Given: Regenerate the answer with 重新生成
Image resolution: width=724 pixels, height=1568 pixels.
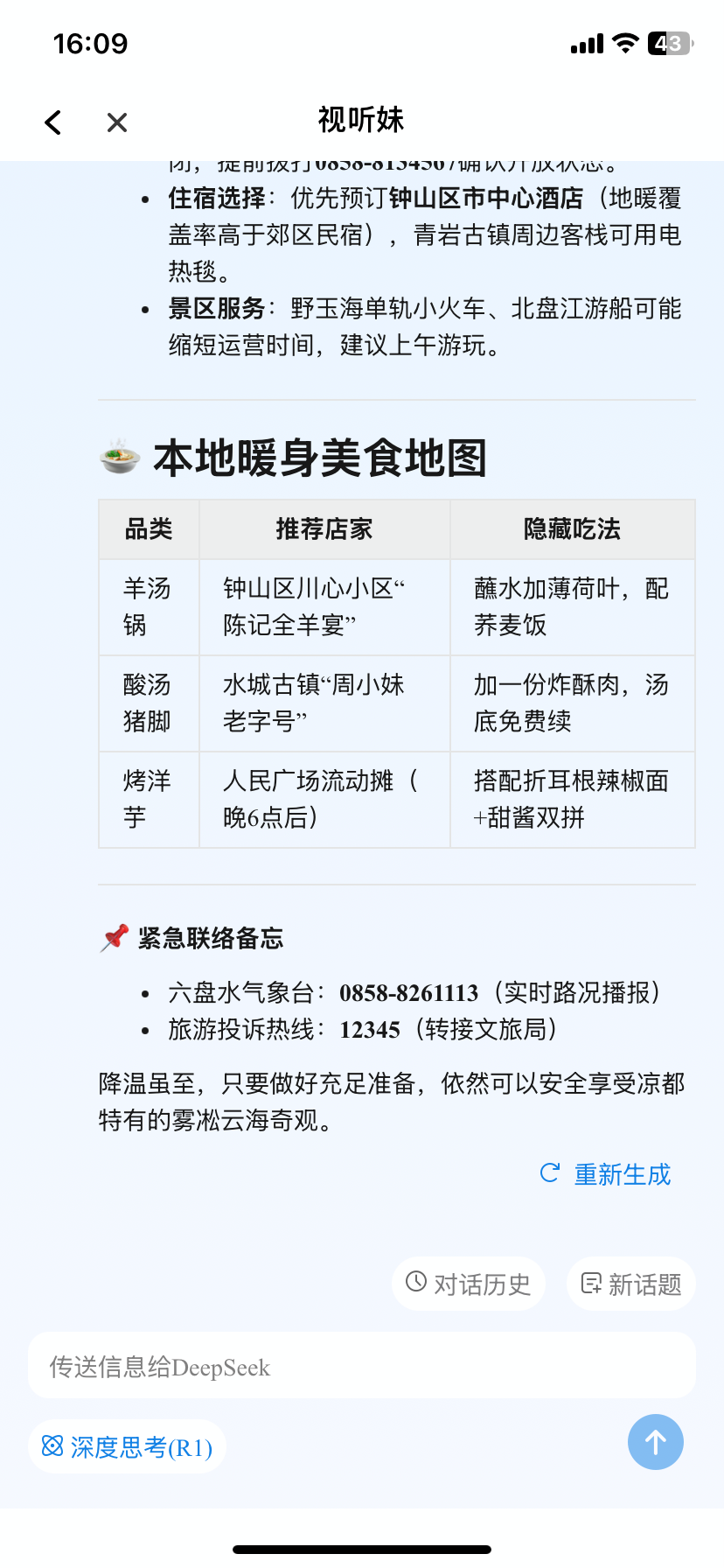Looking at the screenshot, I should coord(606,1174).
